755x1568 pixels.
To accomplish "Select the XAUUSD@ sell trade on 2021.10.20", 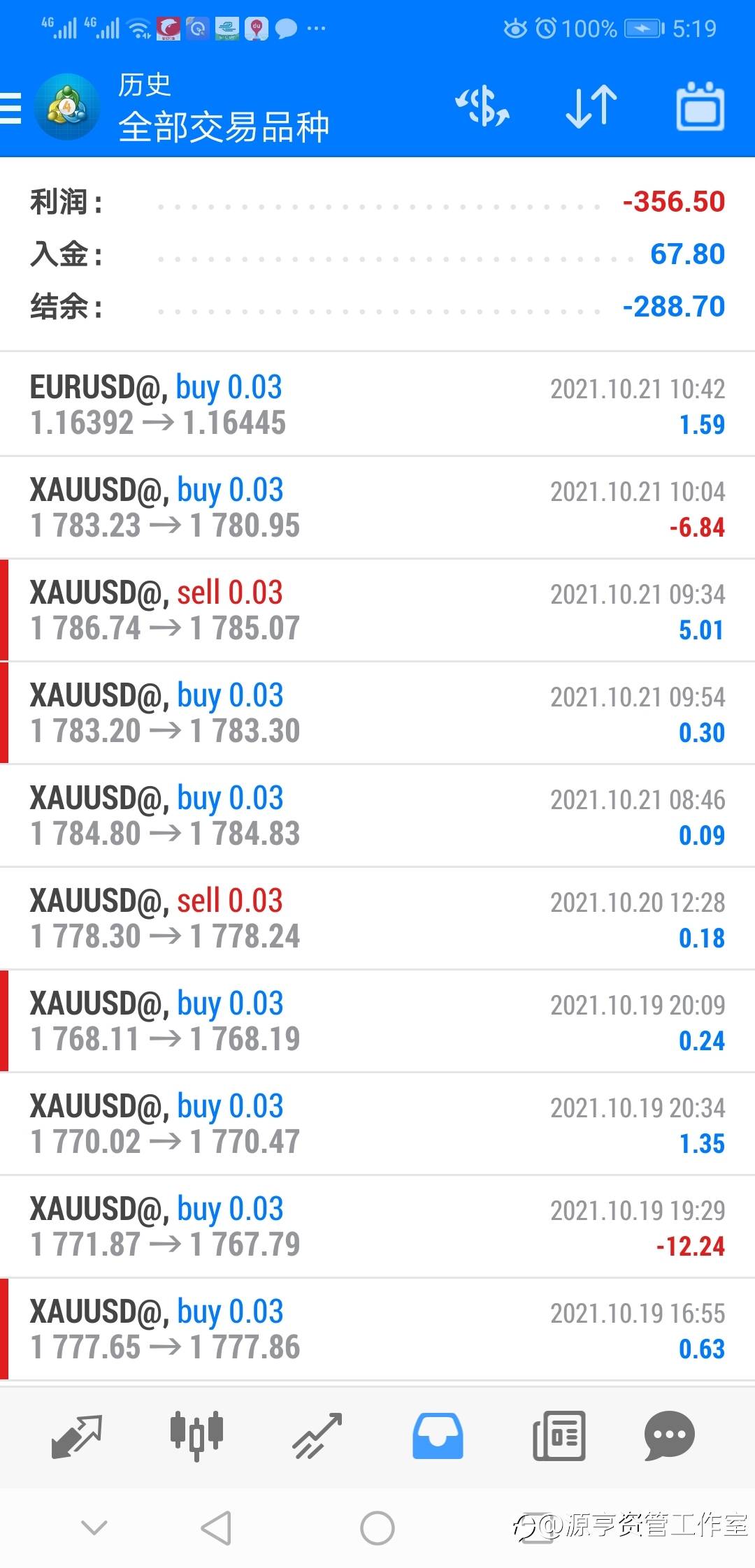I will click(377, 918).
